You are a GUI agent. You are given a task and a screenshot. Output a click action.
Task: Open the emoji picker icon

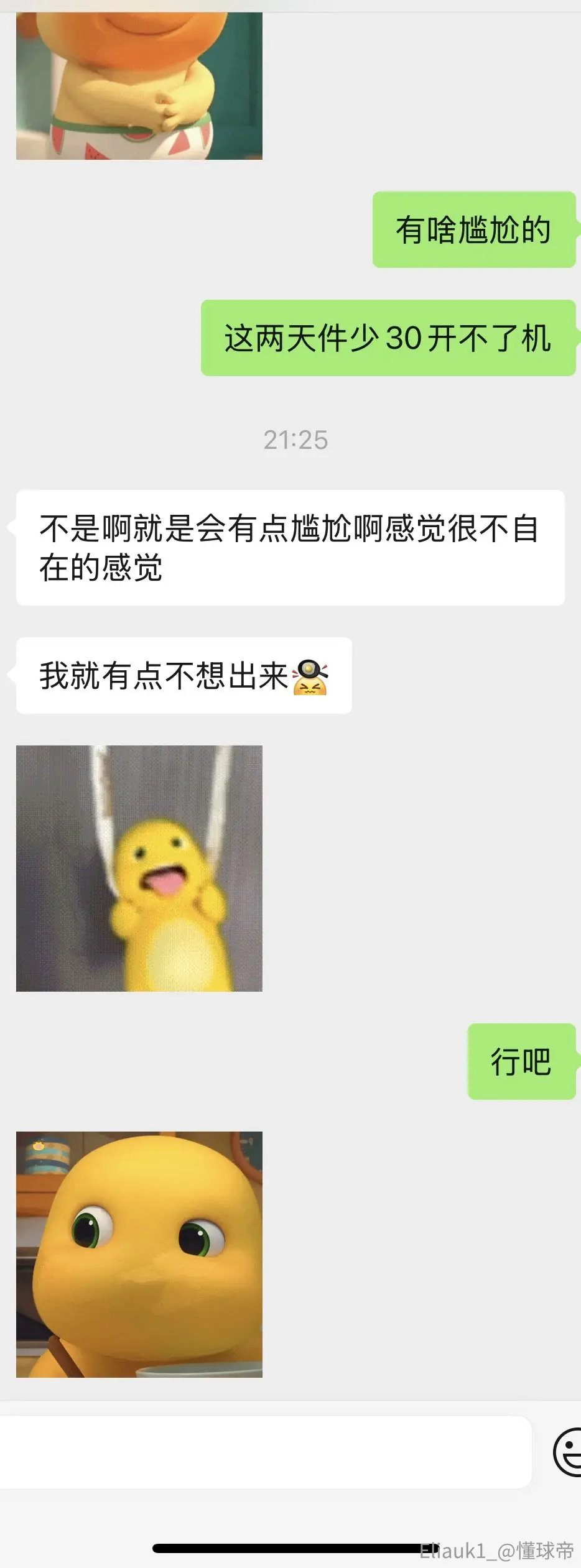point(567,1452)
